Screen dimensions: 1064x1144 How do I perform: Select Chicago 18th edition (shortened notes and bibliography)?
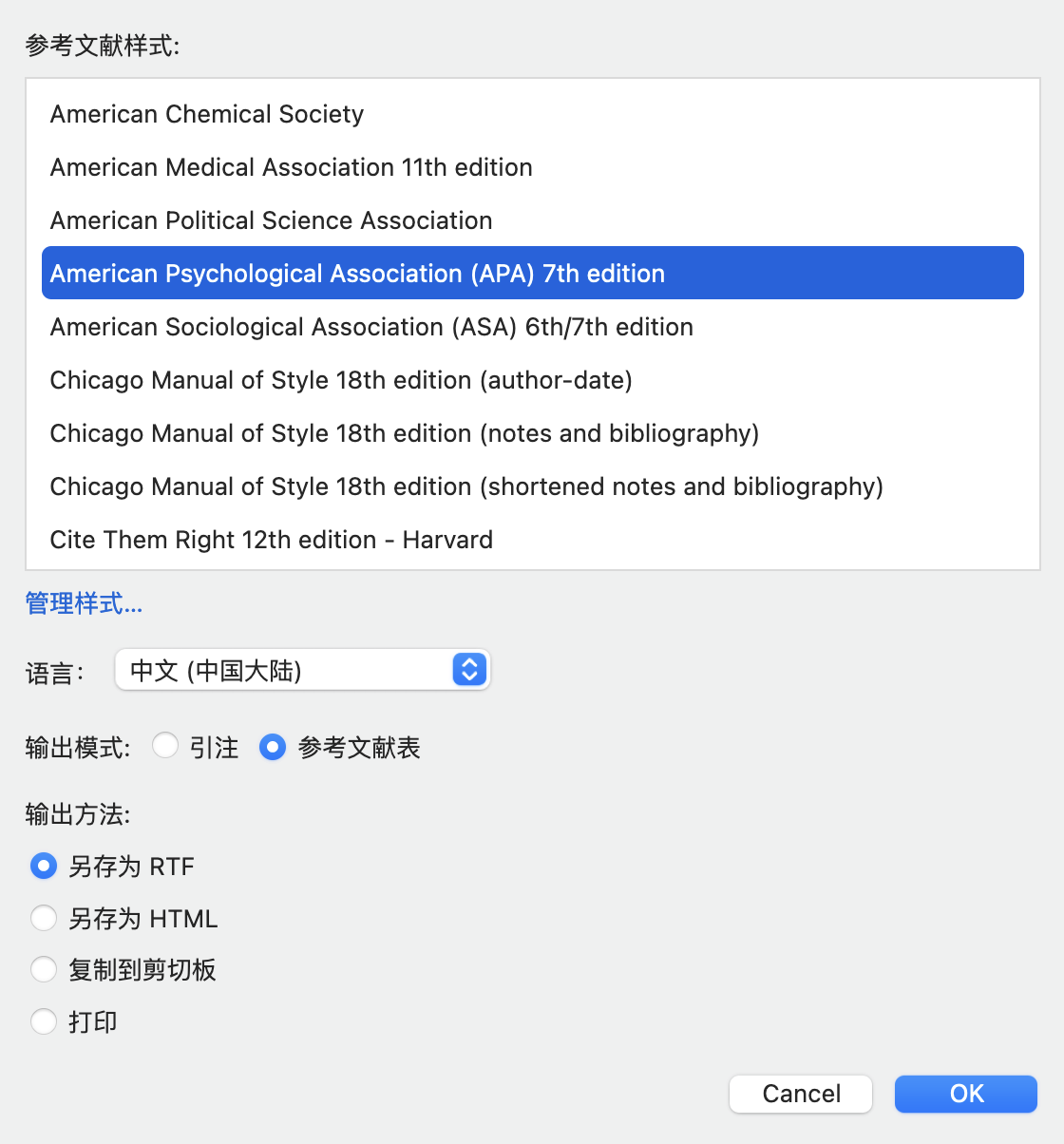(466, 486)
